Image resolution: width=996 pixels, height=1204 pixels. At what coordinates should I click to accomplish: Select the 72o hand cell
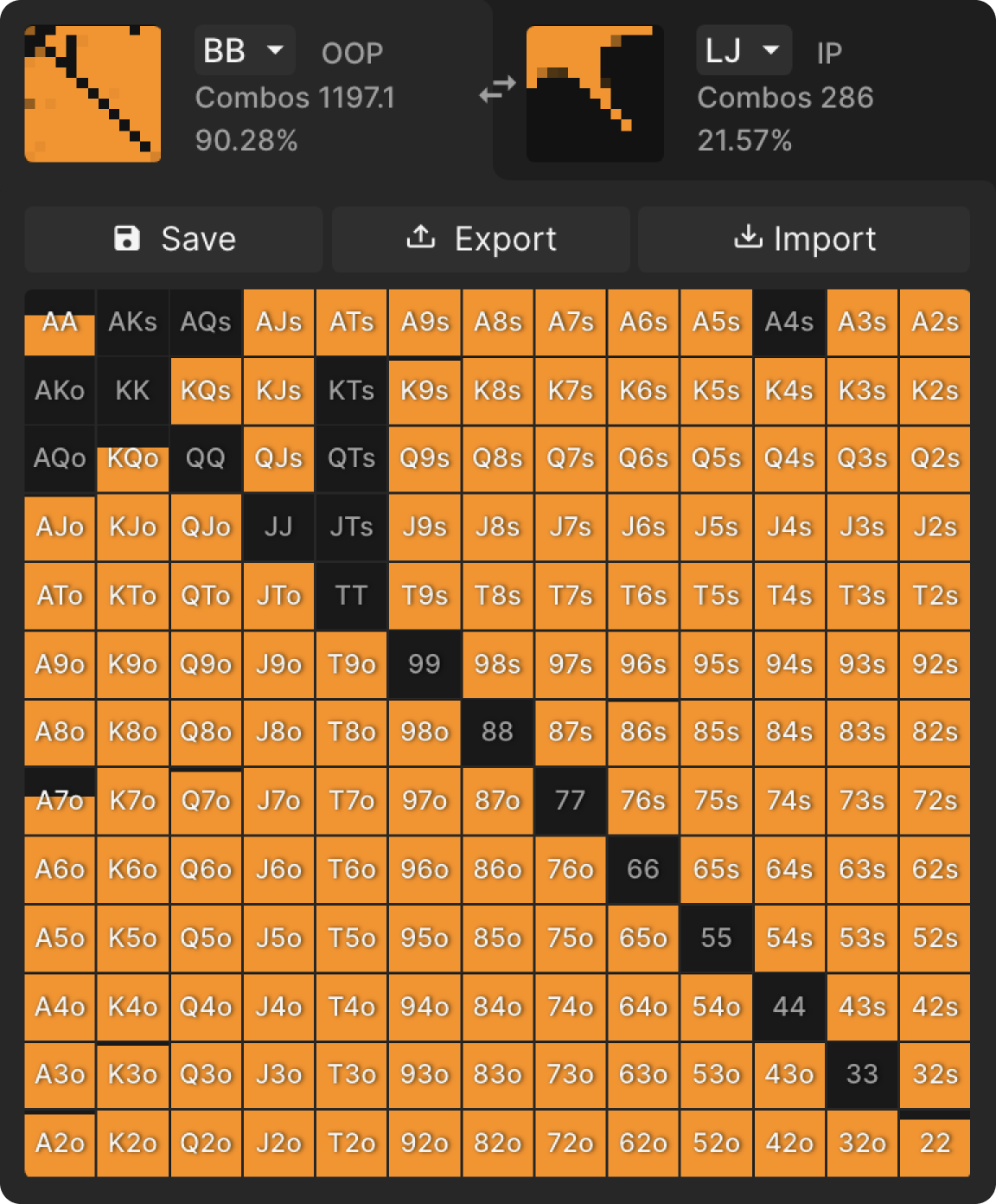pyautogui.click(x=571, y=1143)
